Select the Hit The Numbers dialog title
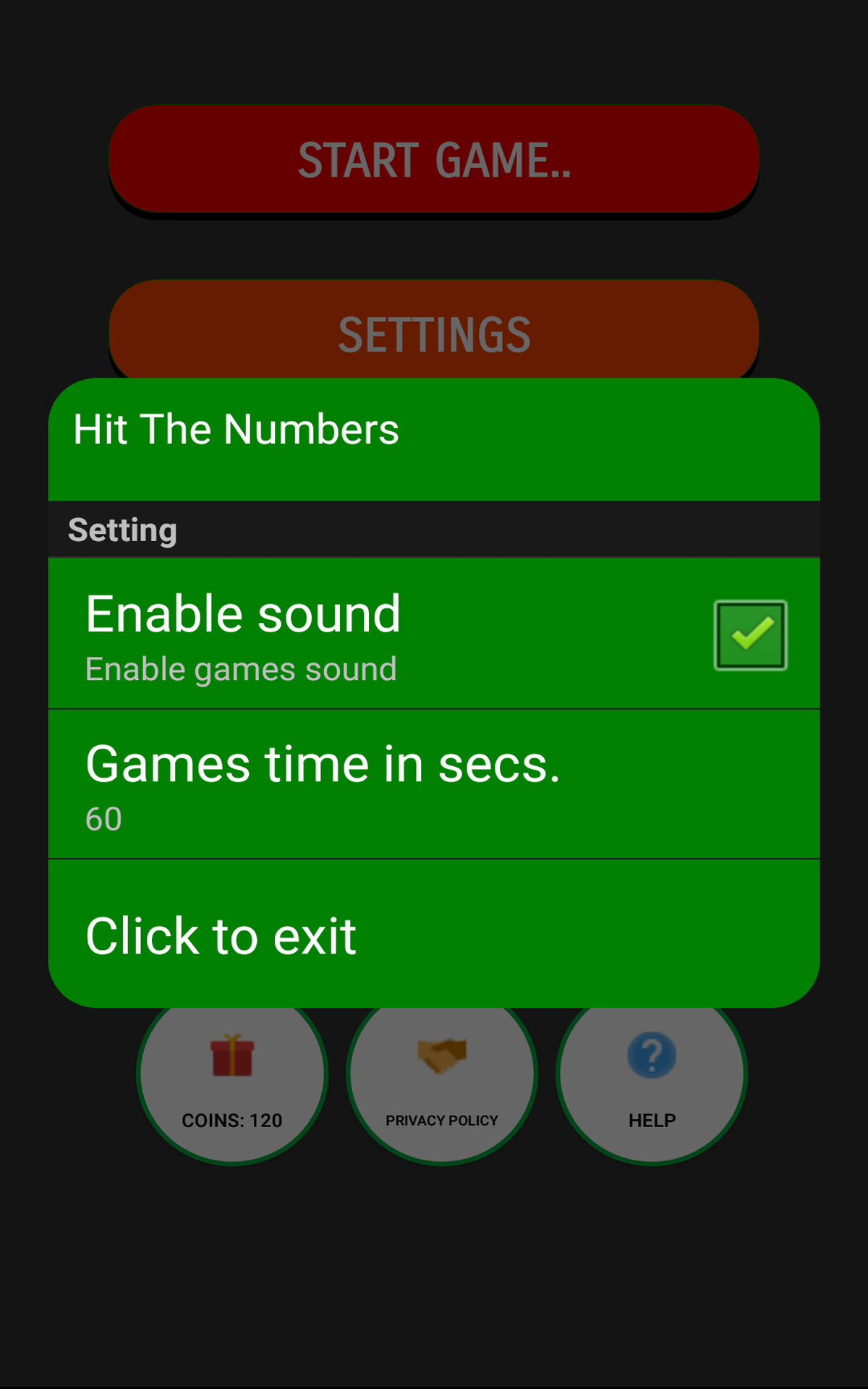Viewport: 868px width, 1389px height. 236,429
